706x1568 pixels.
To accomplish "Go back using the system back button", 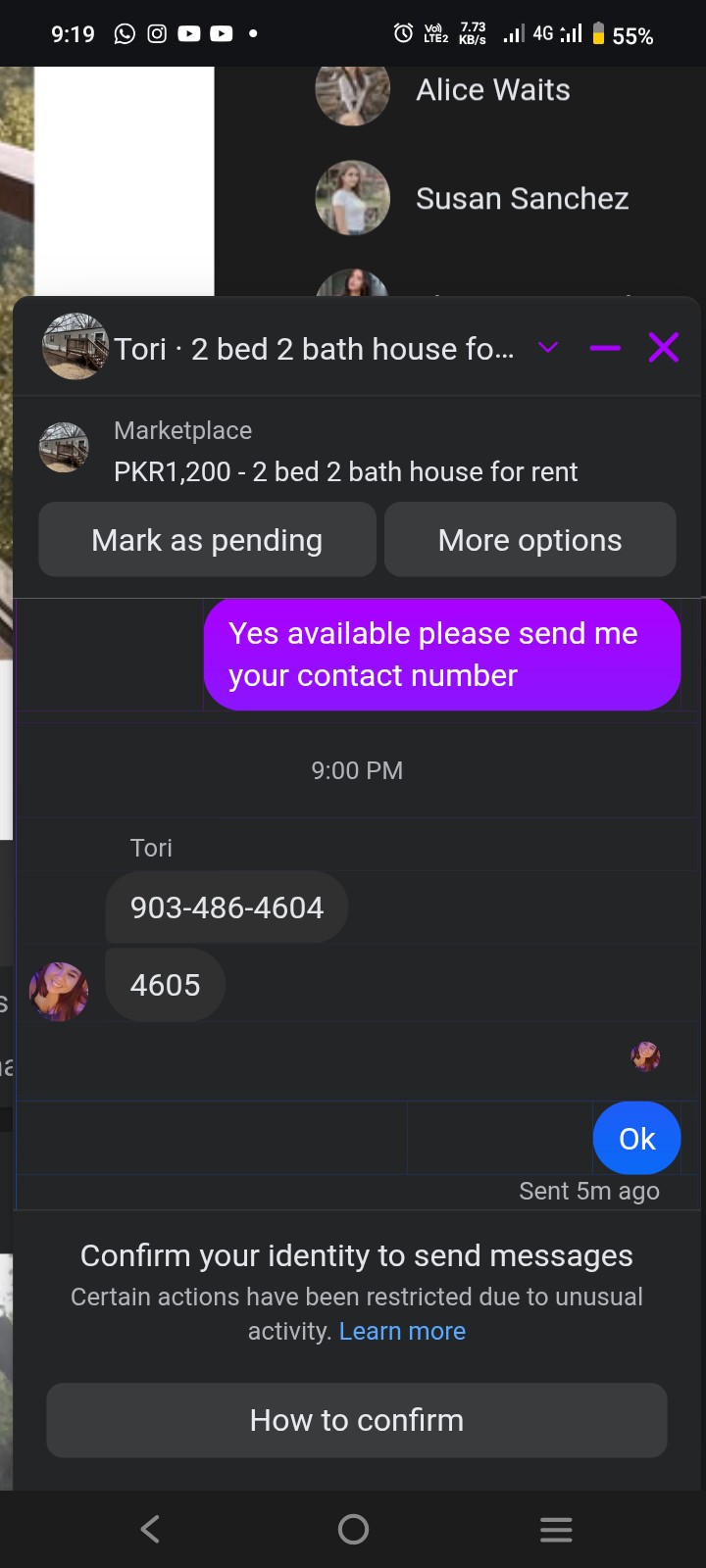I will [150, 1529].
